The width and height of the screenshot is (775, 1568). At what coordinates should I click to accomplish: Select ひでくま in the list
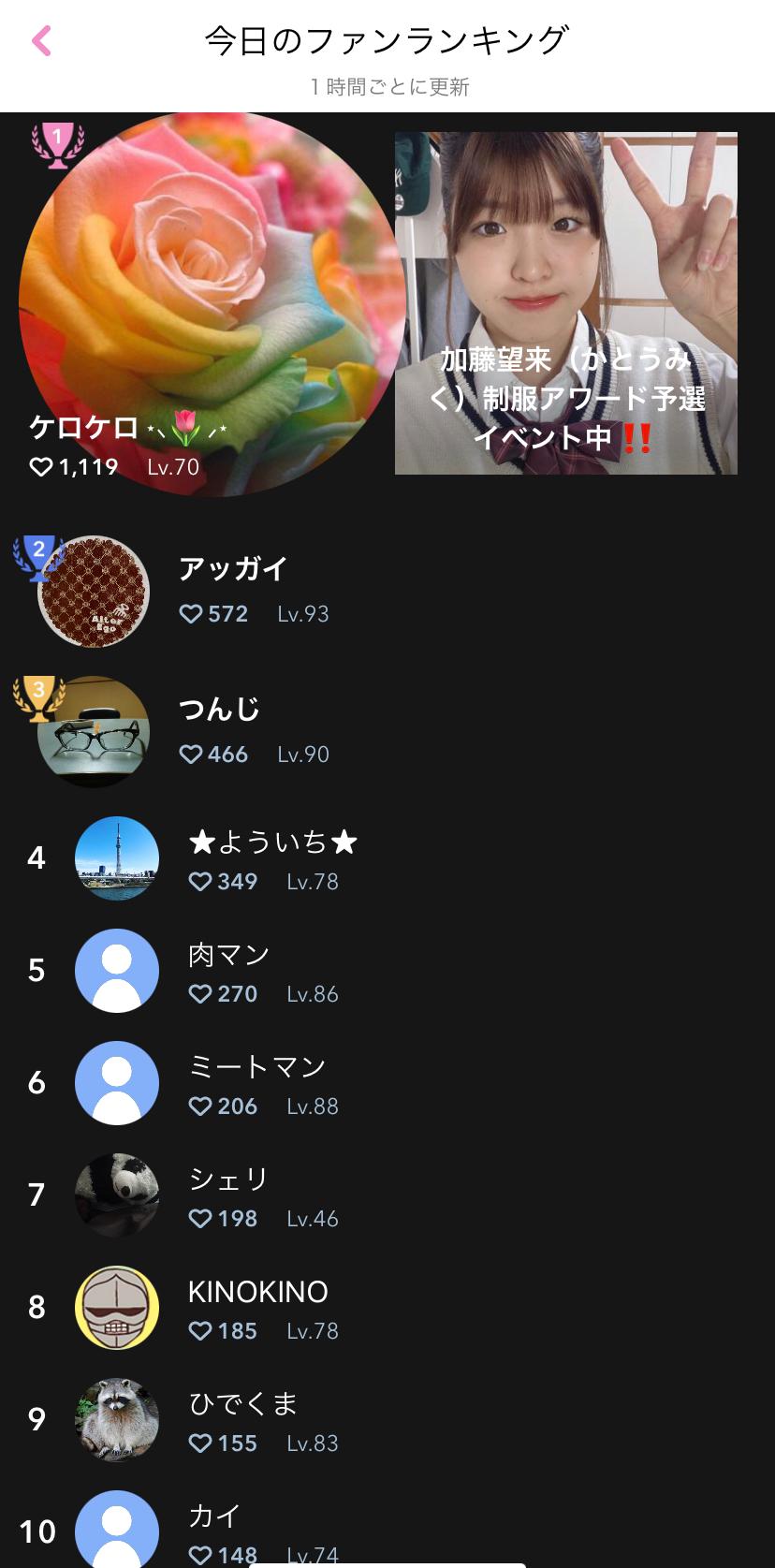(242, 1420)
